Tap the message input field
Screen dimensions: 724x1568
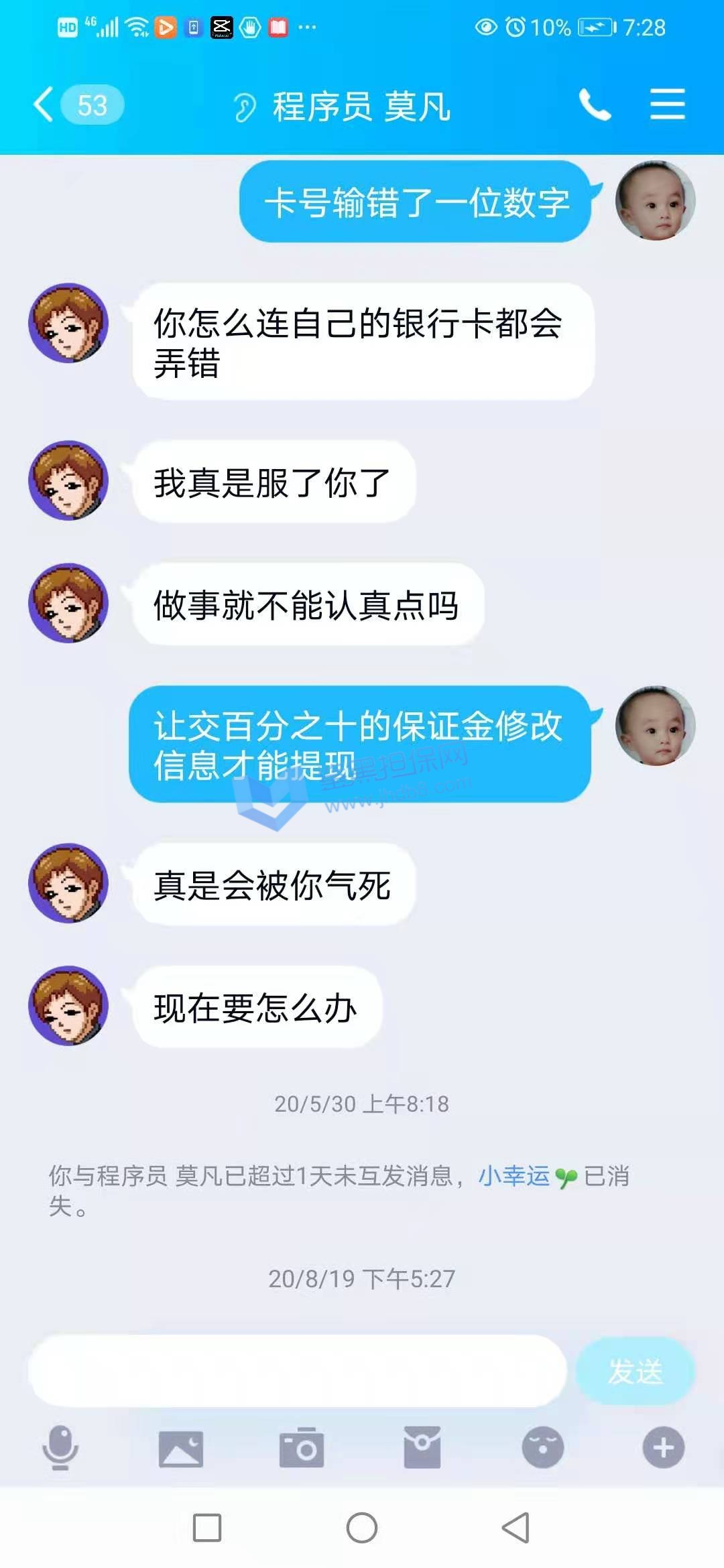pos(297,1370)
